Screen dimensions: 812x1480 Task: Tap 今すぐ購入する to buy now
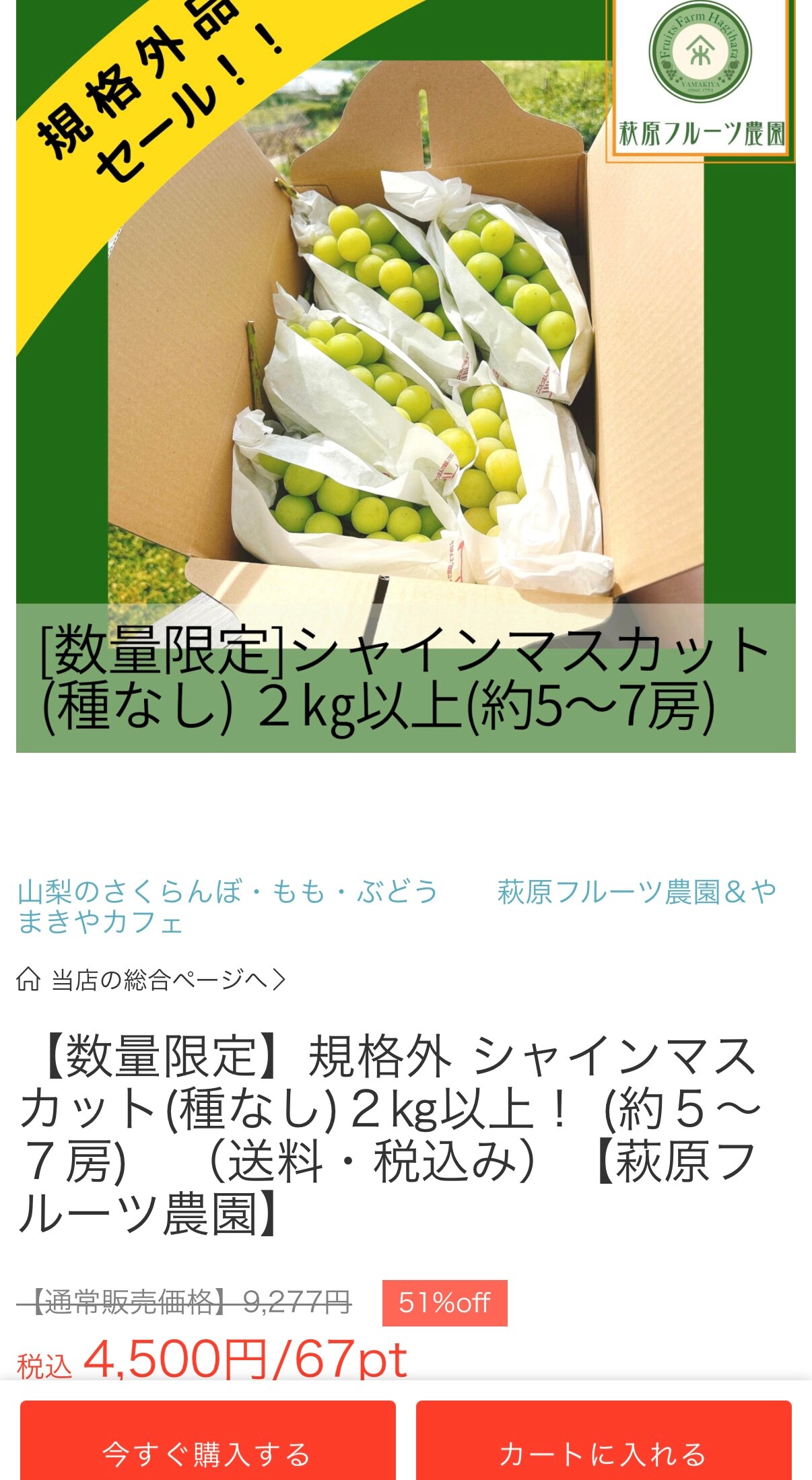click(x=207, y=1453)
